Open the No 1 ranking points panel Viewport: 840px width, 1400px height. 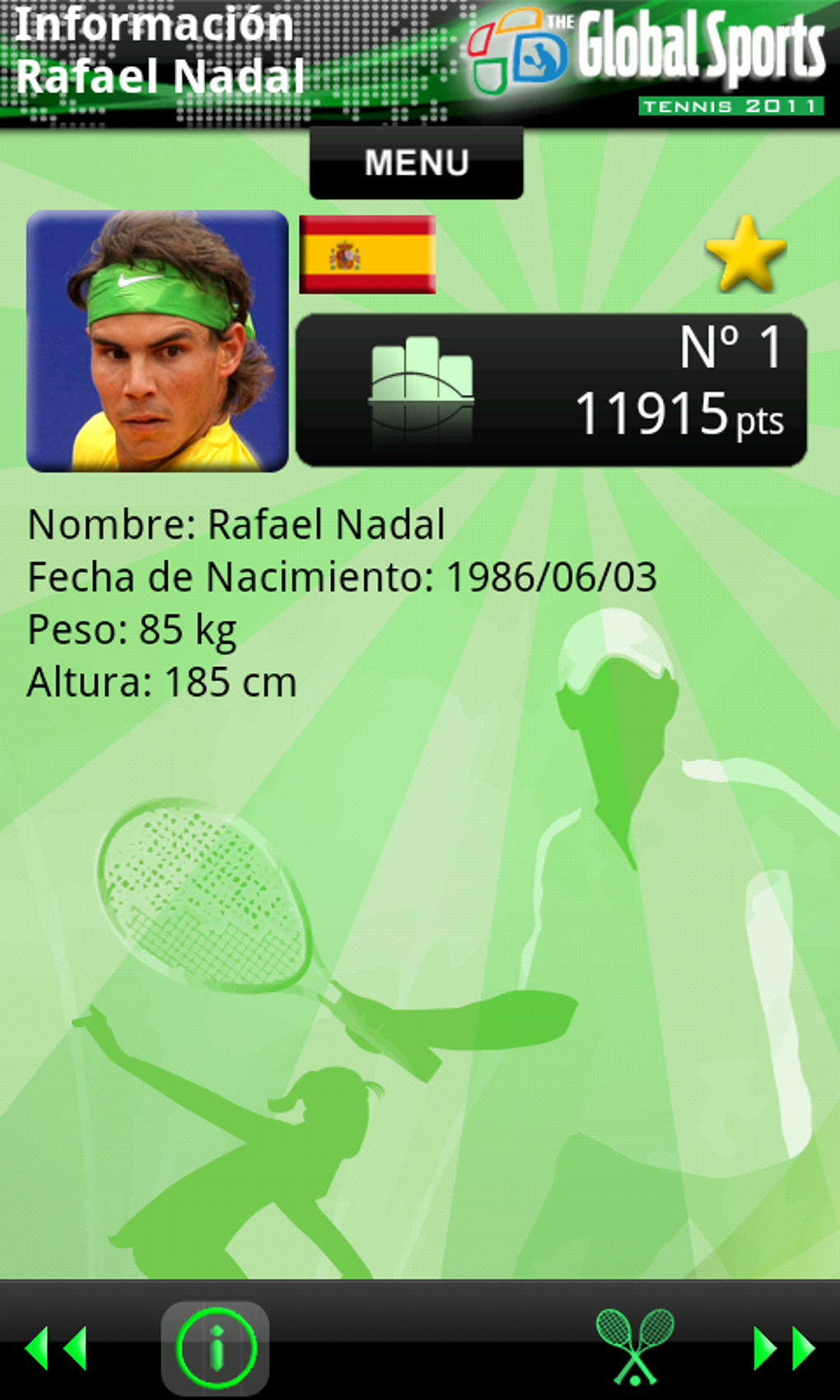(550, 390)
